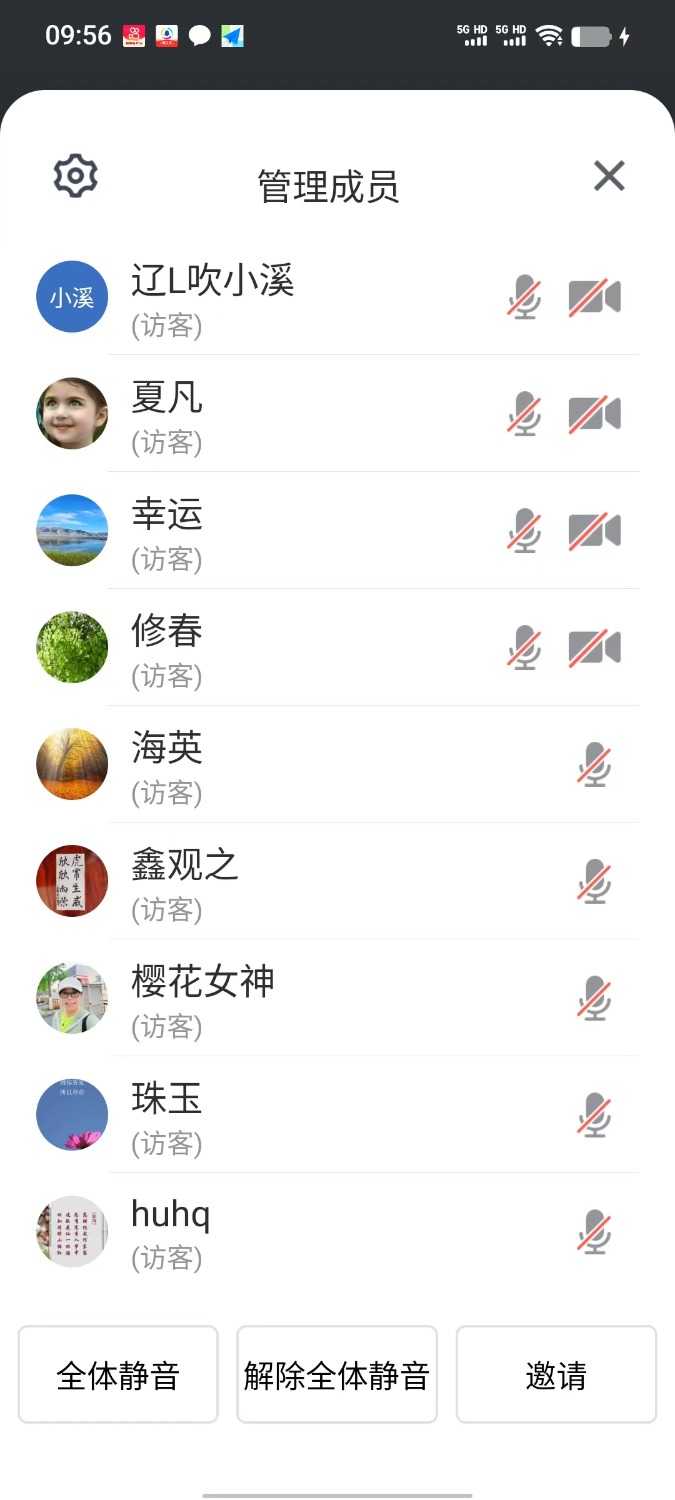Tap the microphone icon for 辽L吹小溪
675x1500 pixels.
click(x=524, y=298)
